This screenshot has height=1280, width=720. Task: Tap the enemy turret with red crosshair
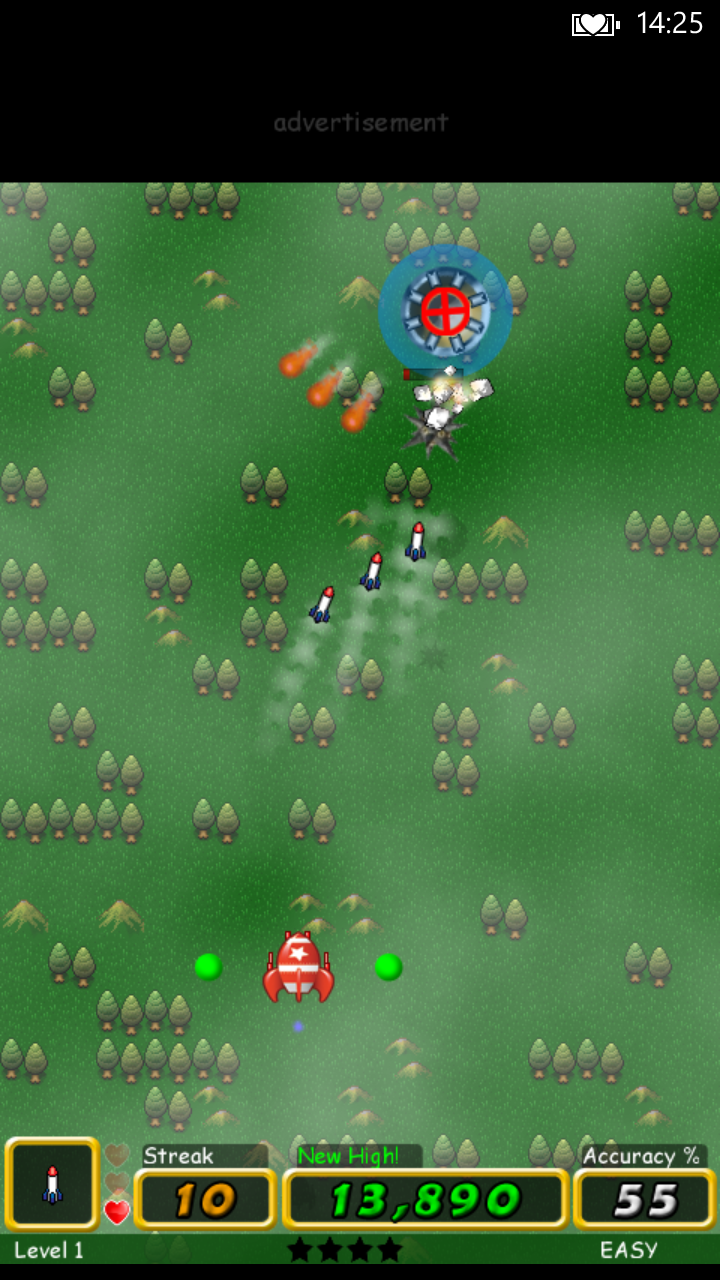445,312
